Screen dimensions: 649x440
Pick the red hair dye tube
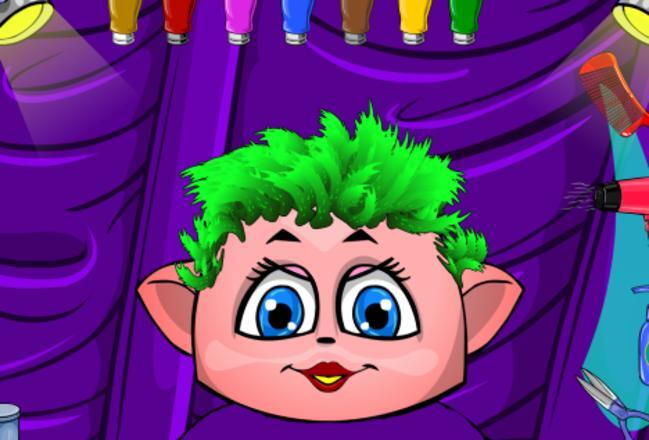click(x=179, y=18)
